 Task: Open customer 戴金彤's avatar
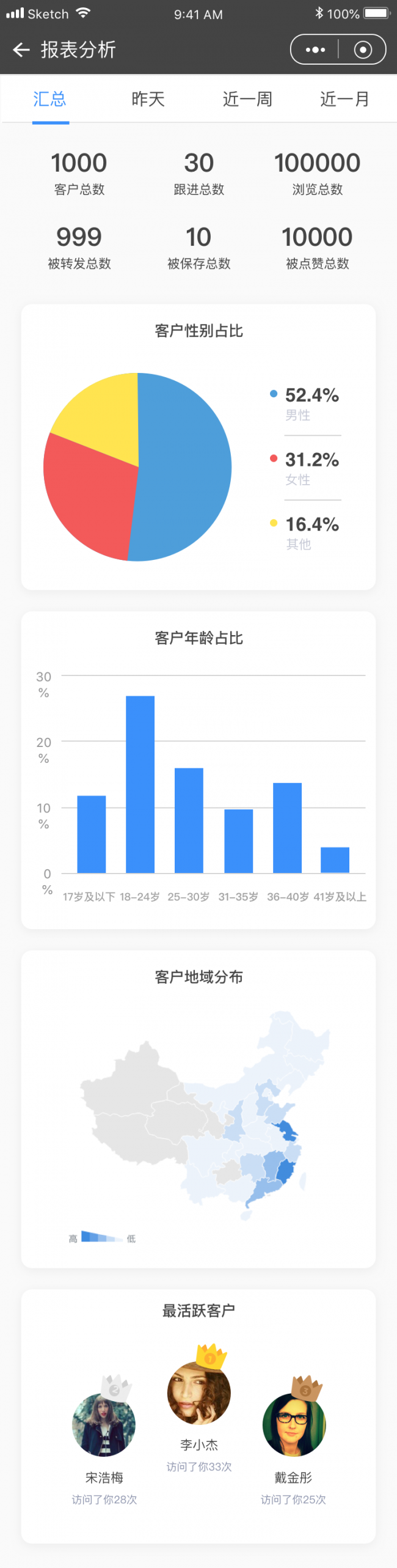click(294, 1426)
